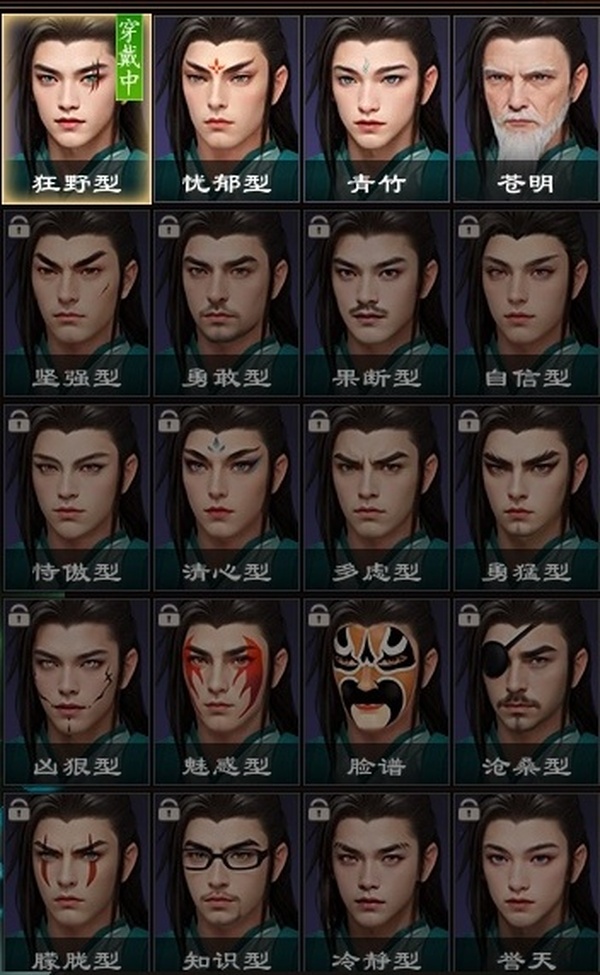Choose the 沧桑型 eyepatch face
Viewport: 600px width, 975px height.
(x=526, y=690)
